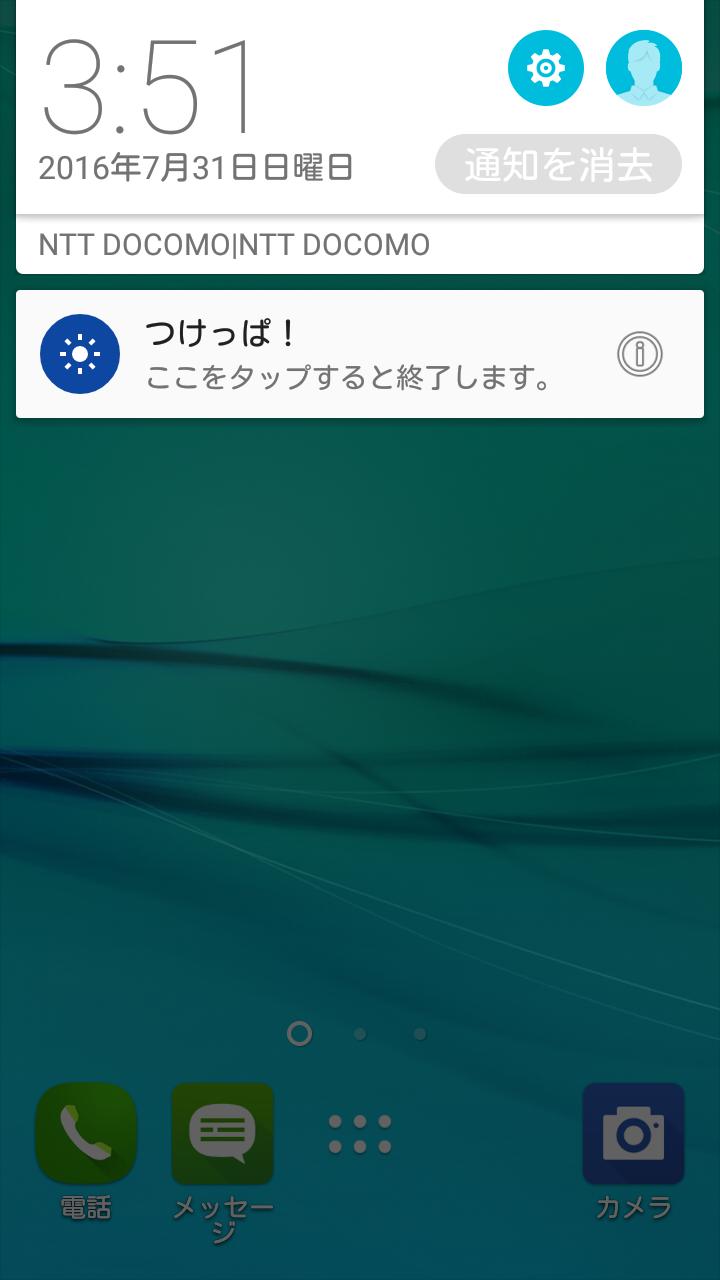Screen dimensions: 720x1280
Task: Open settings via the gear icon
Action: point(545,68)
